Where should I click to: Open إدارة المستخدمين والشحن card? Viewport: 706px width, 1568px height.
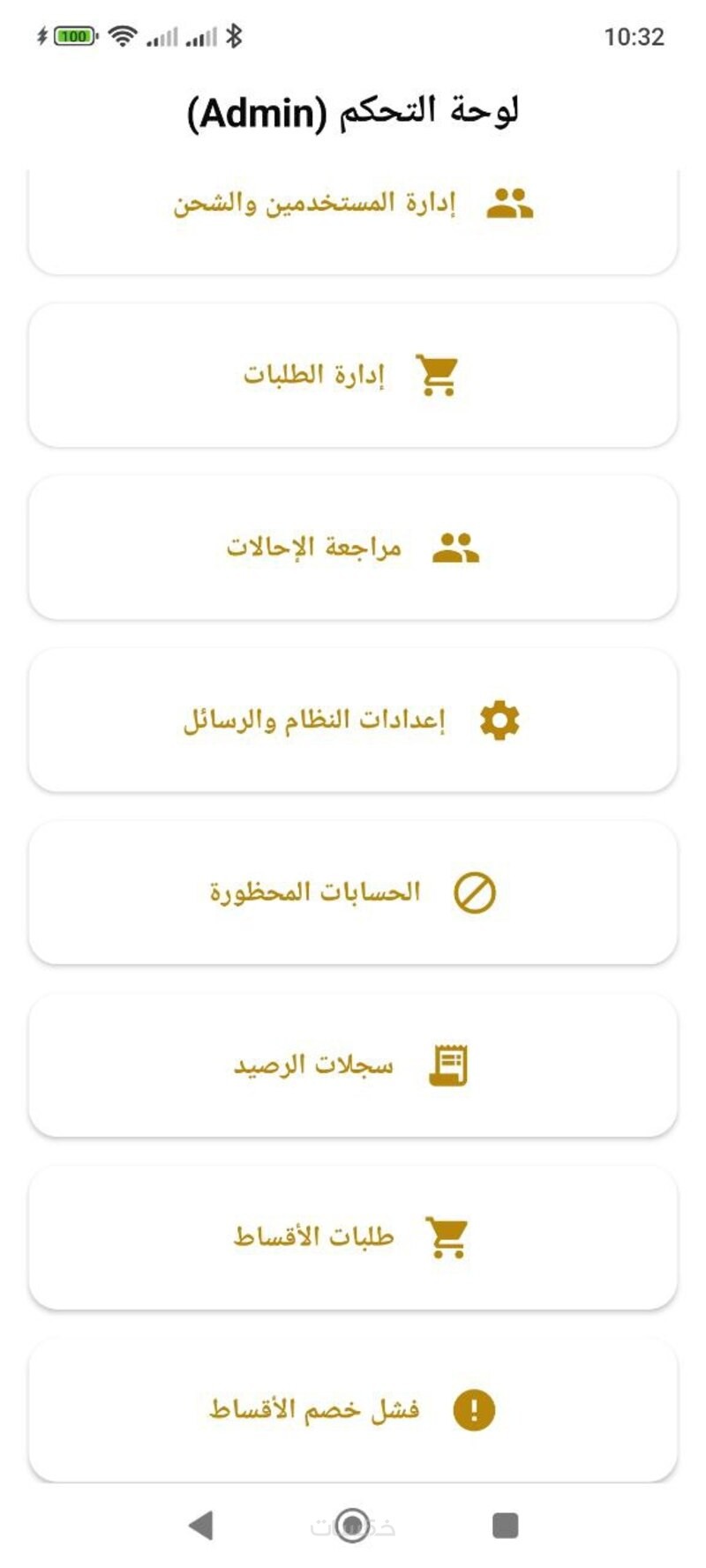tap(353, 205)
